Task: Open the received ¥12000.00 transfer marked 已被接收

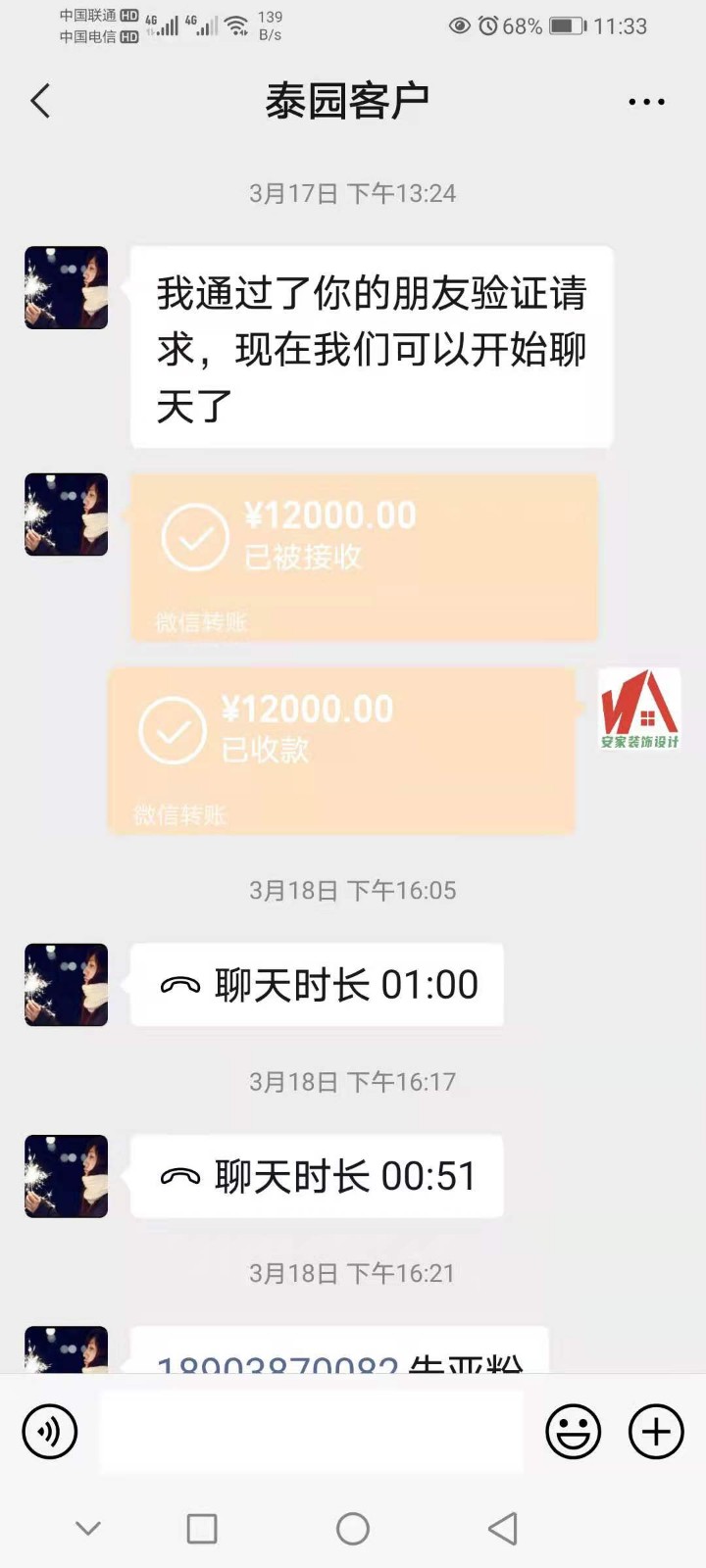Action: point(364,557)
